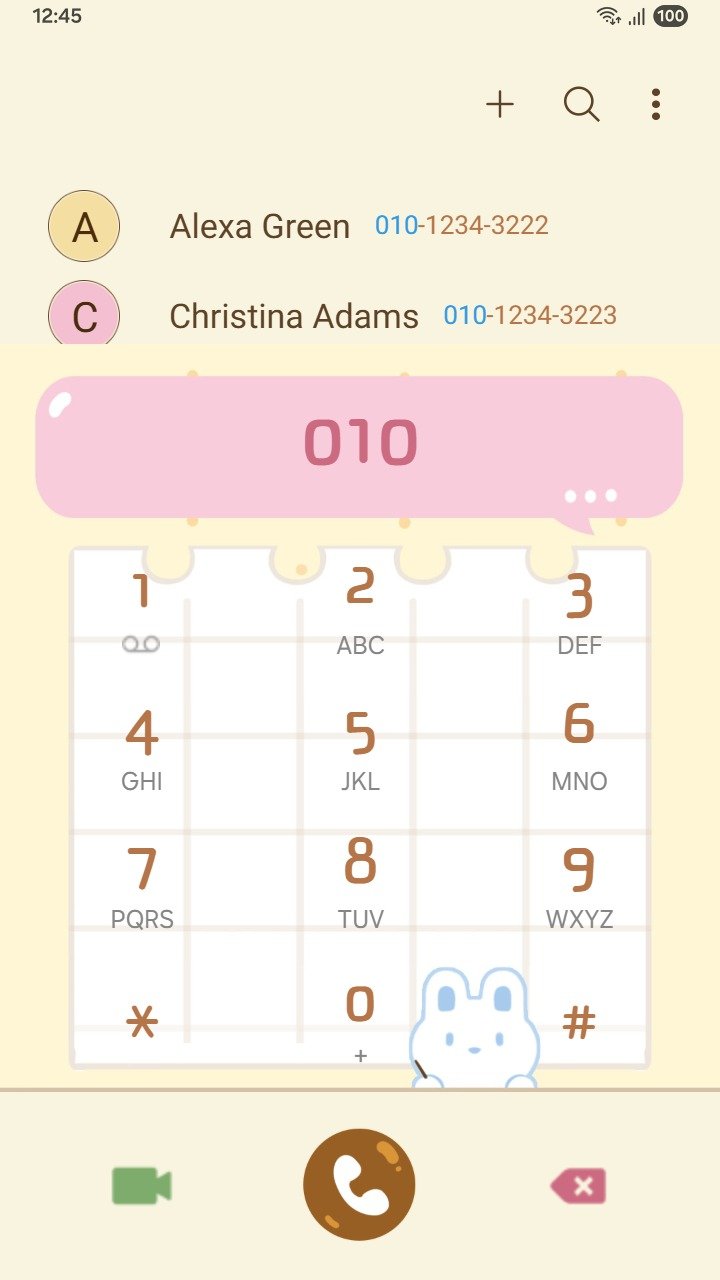The image size is (720, 1280).
Task: Start a video call
Action: [141, 1186]
